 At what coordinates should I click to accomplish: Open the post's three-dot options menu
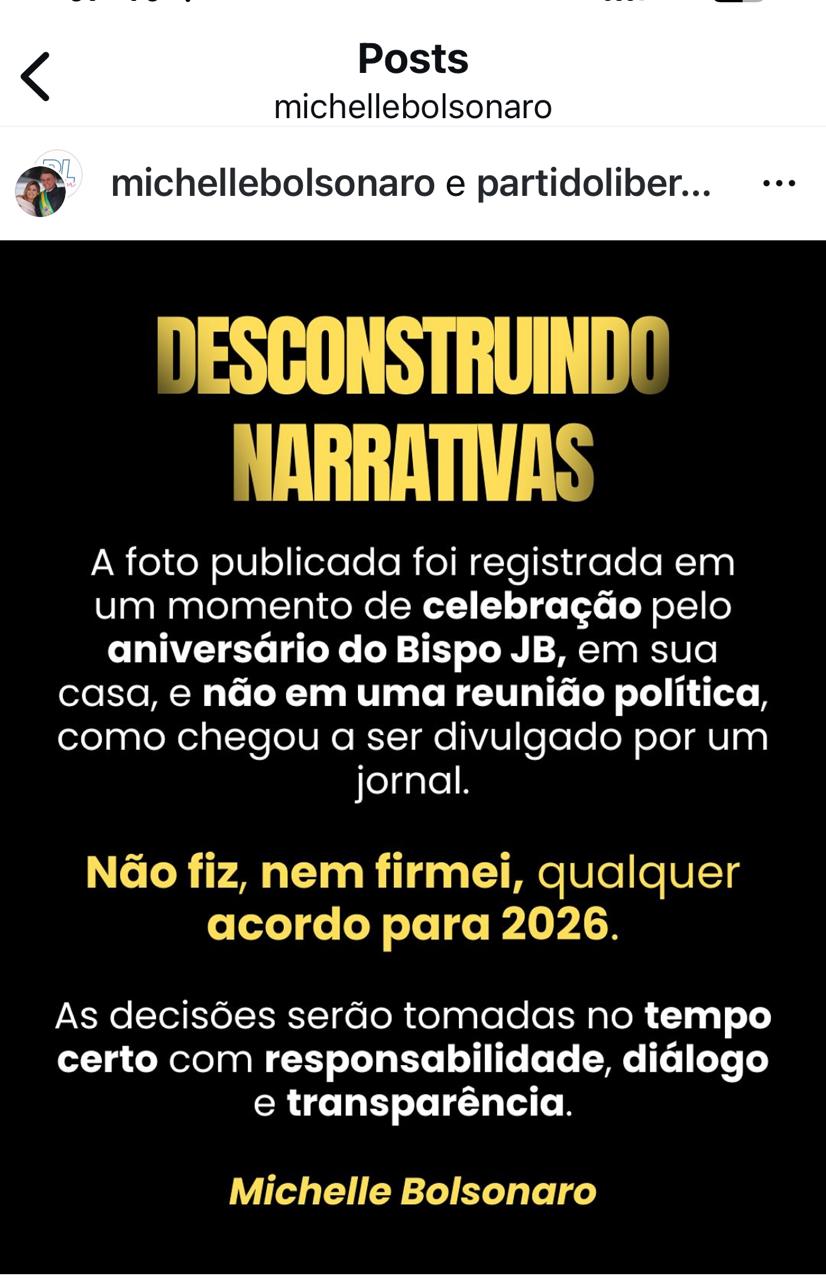(x=778, y=184)
